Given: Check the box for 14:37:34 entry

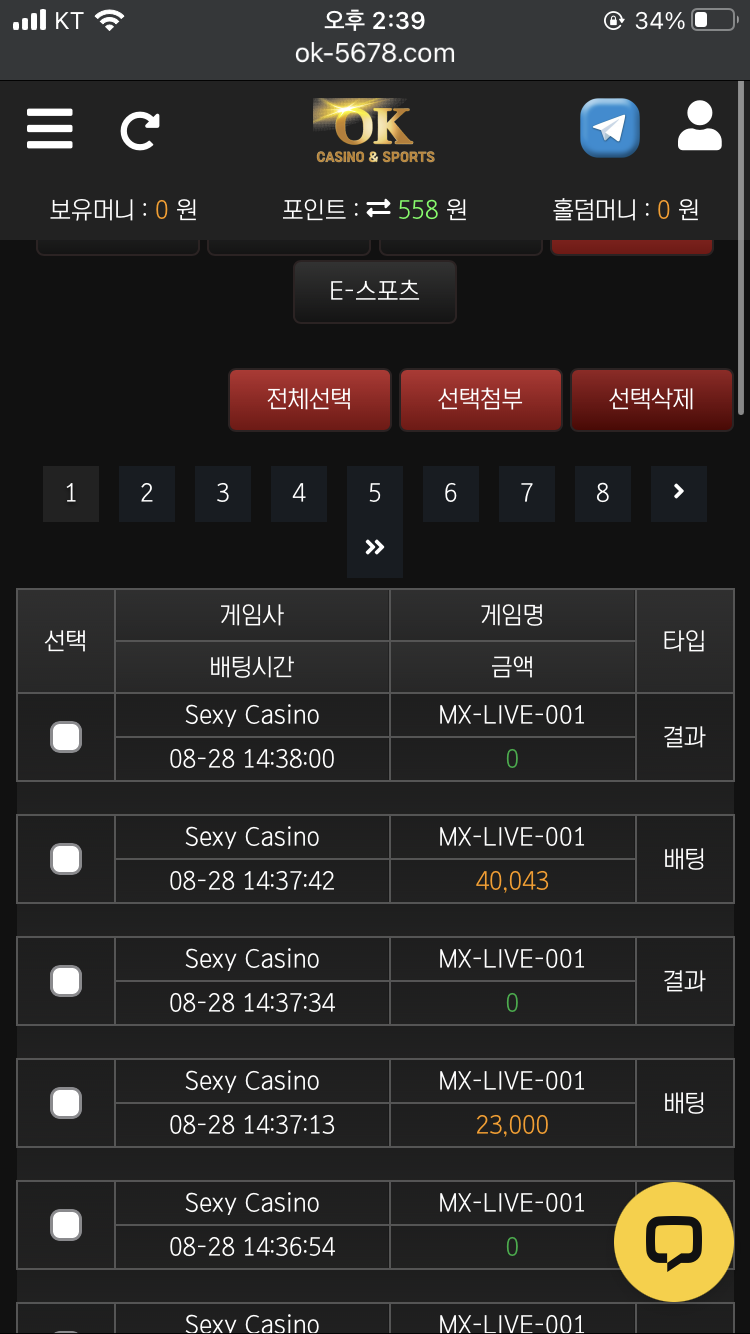Looking at the screenshot, I should pyautogui.click(x=66, y=981).
